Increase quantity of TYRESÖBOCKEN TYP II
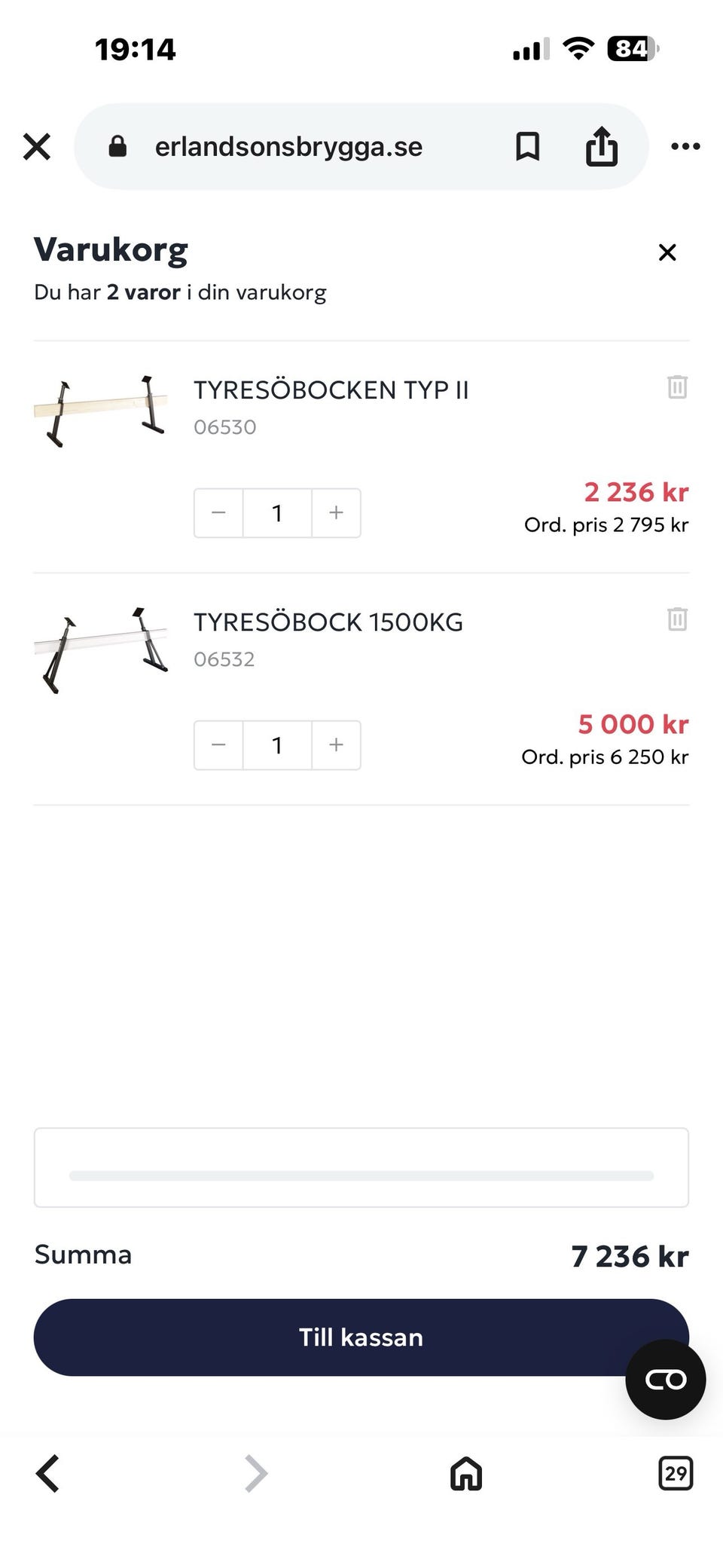The height and width of the screenshot is (1568, 723). (336, 513)
